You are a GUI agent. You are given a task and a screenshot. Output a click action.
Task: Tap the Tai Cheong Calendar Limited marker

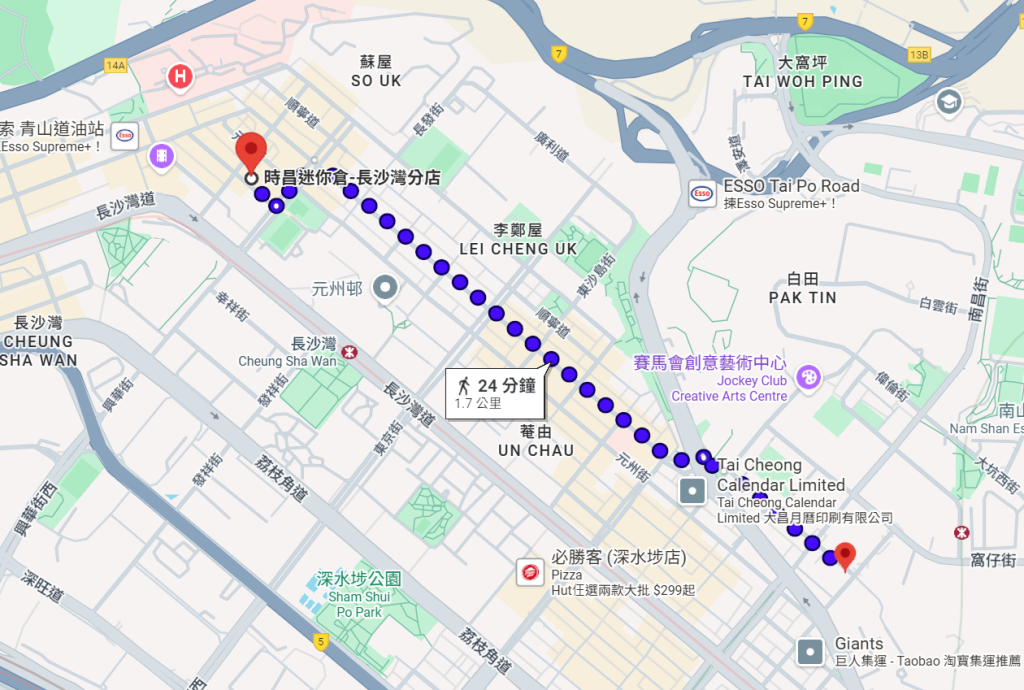click(692, 491)
